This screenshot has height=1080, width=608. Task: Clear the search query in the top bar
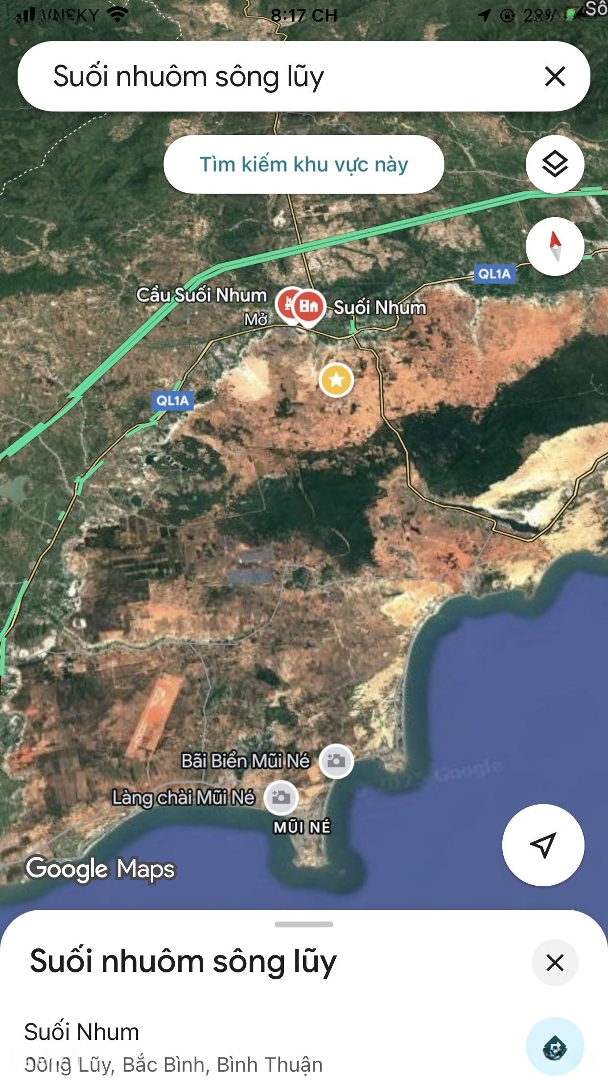tap(555, 77)
